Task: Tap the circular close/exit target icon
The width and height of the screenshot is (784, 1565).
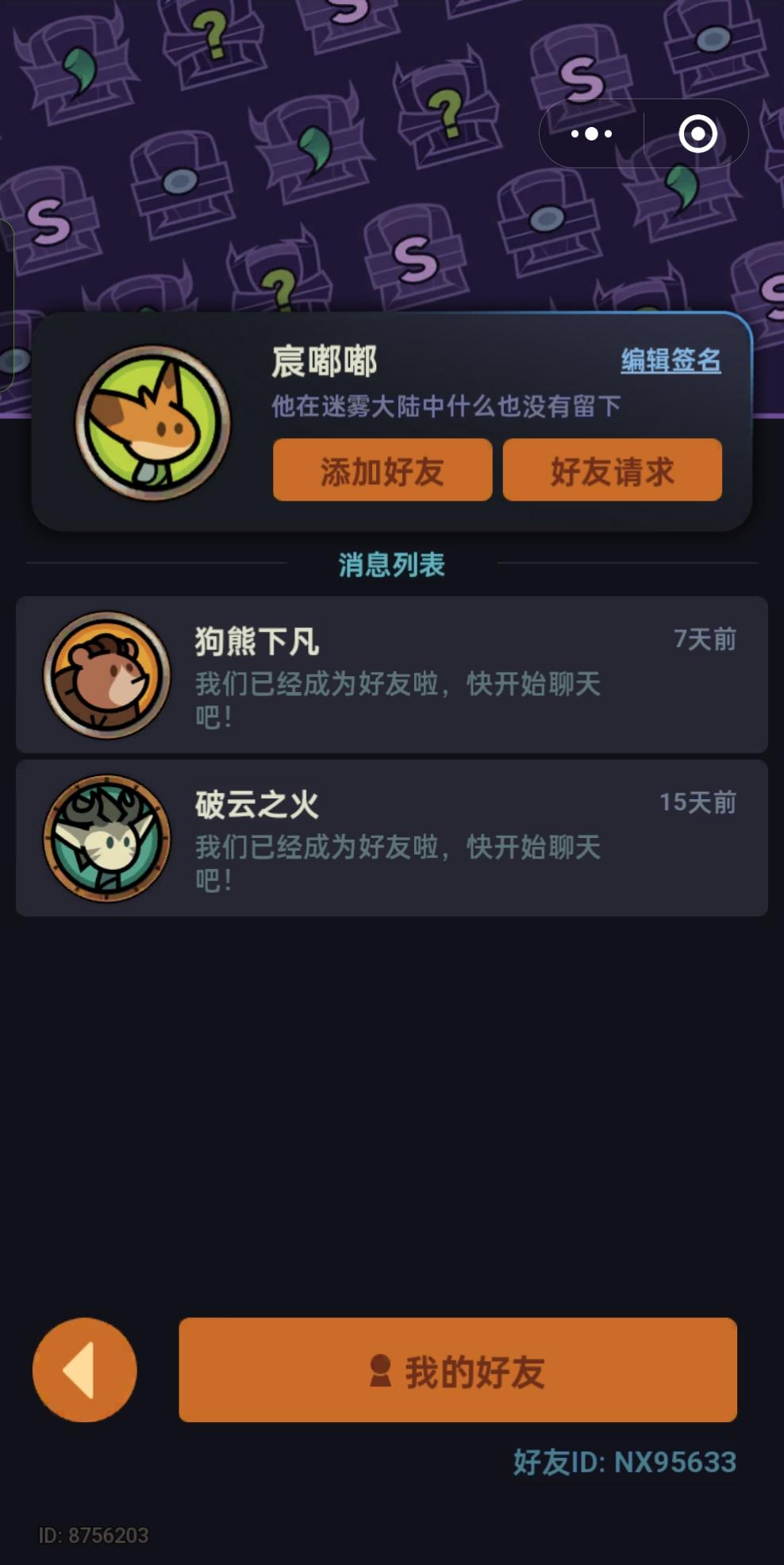Action: point(697,133)
